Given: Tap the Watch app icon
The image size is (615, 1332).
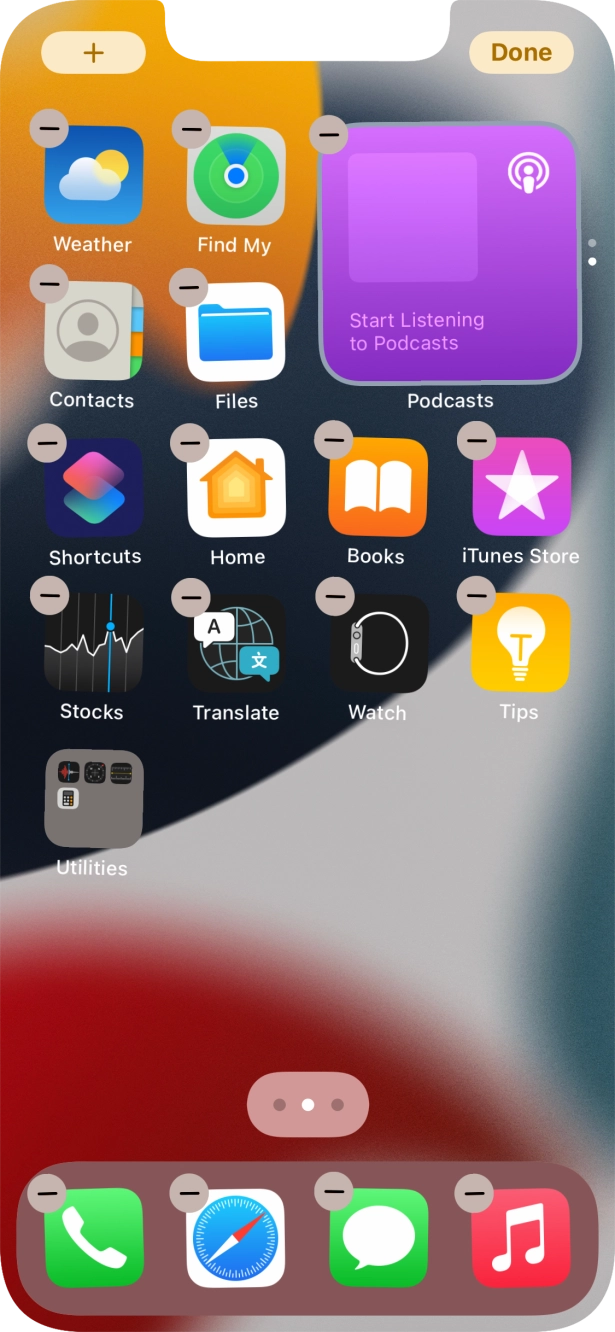Looking at the screenshot, I should coord(379,643).
